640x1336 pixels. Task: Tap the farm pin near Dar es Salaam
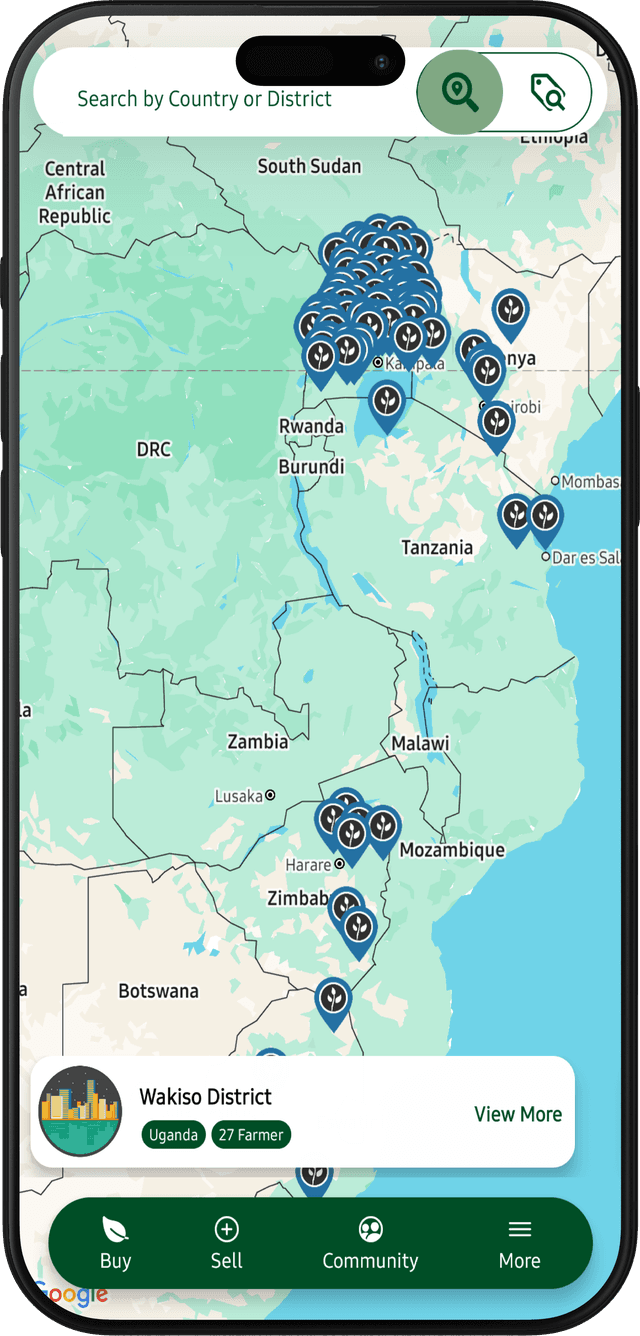point(545,517)
